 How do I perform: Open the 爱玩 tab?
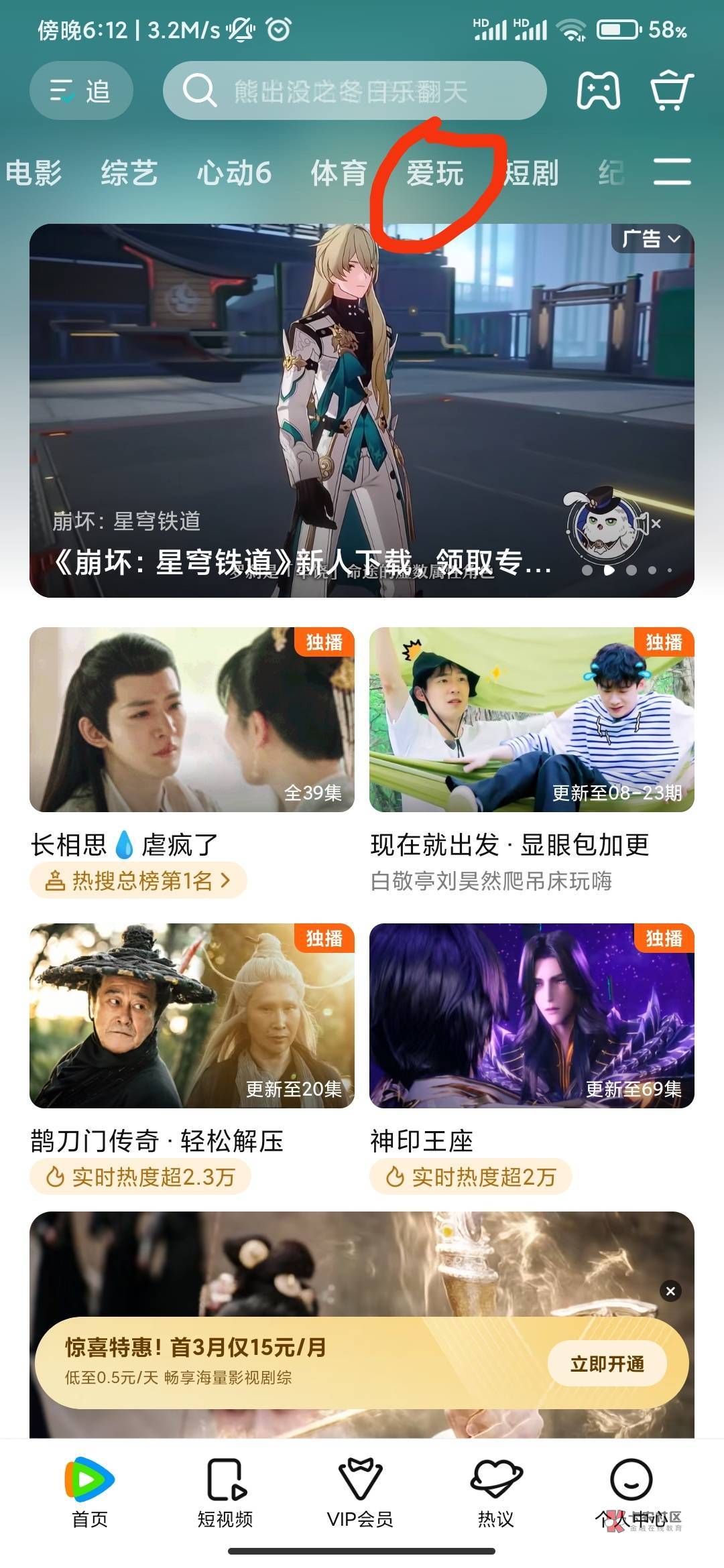pos(434,173)
